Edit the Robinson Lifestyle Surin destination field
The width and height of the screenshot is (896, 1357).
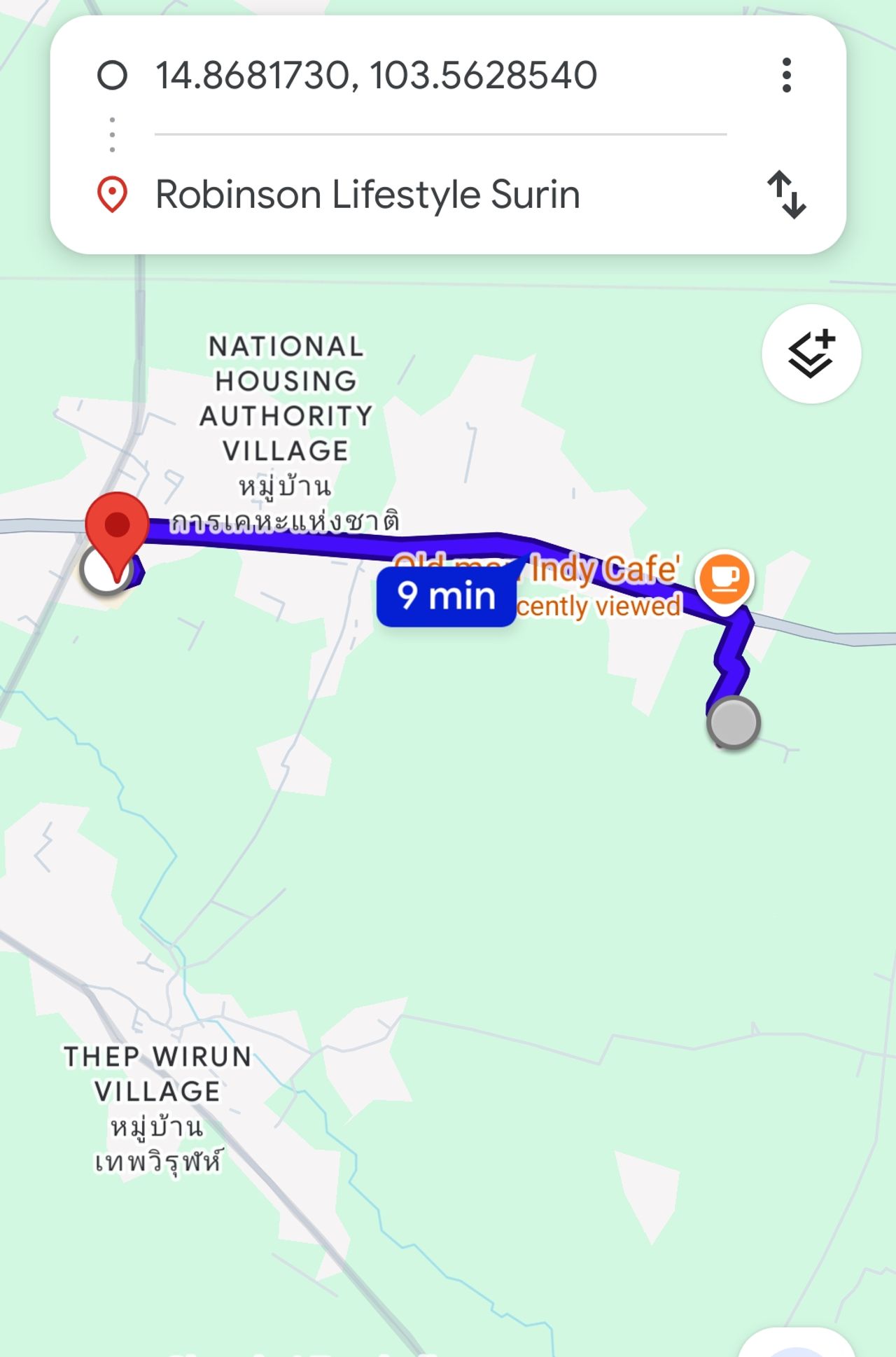(x=367, y=195)
